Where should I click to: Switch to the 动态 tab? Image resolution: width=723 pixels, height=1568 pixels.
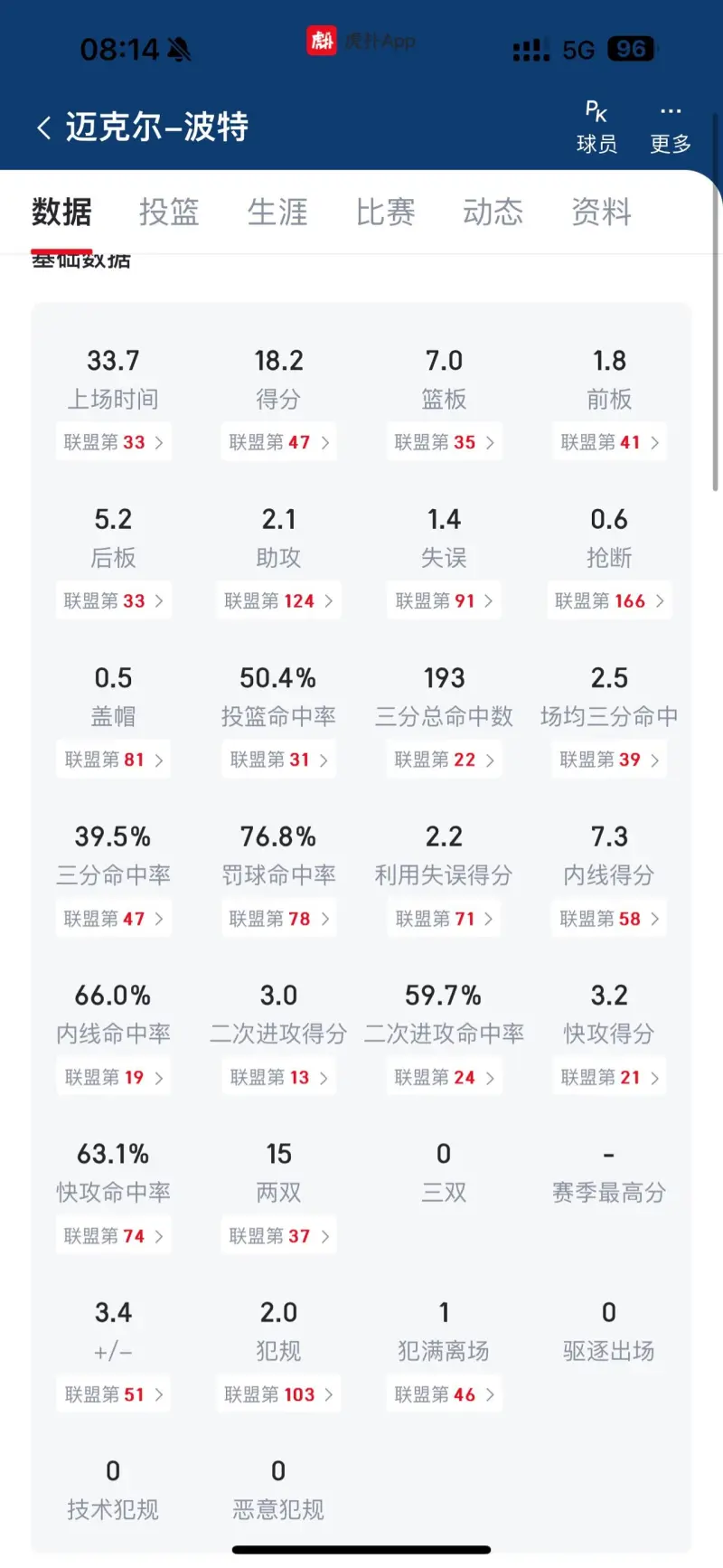[493, 213]
